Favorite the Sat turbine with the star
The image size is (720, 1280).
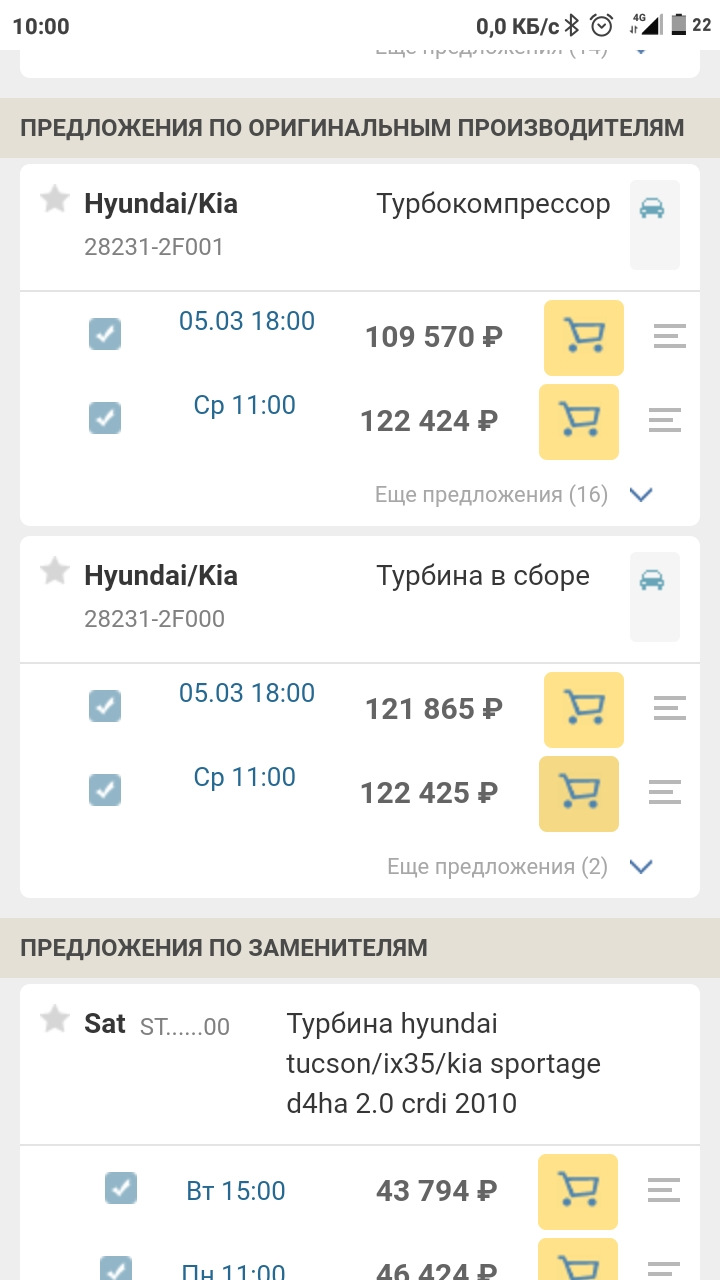pyautogui.click(x=54, y=1020)
